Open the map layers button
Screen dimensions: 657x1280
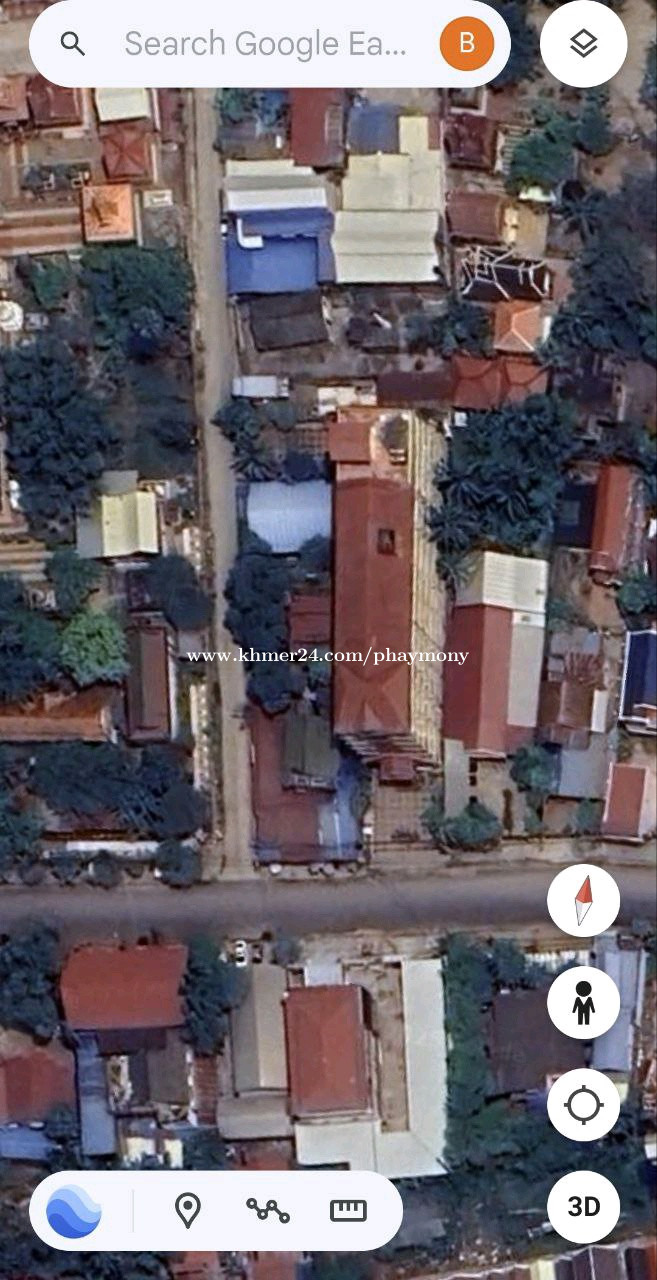click(584, 44)
